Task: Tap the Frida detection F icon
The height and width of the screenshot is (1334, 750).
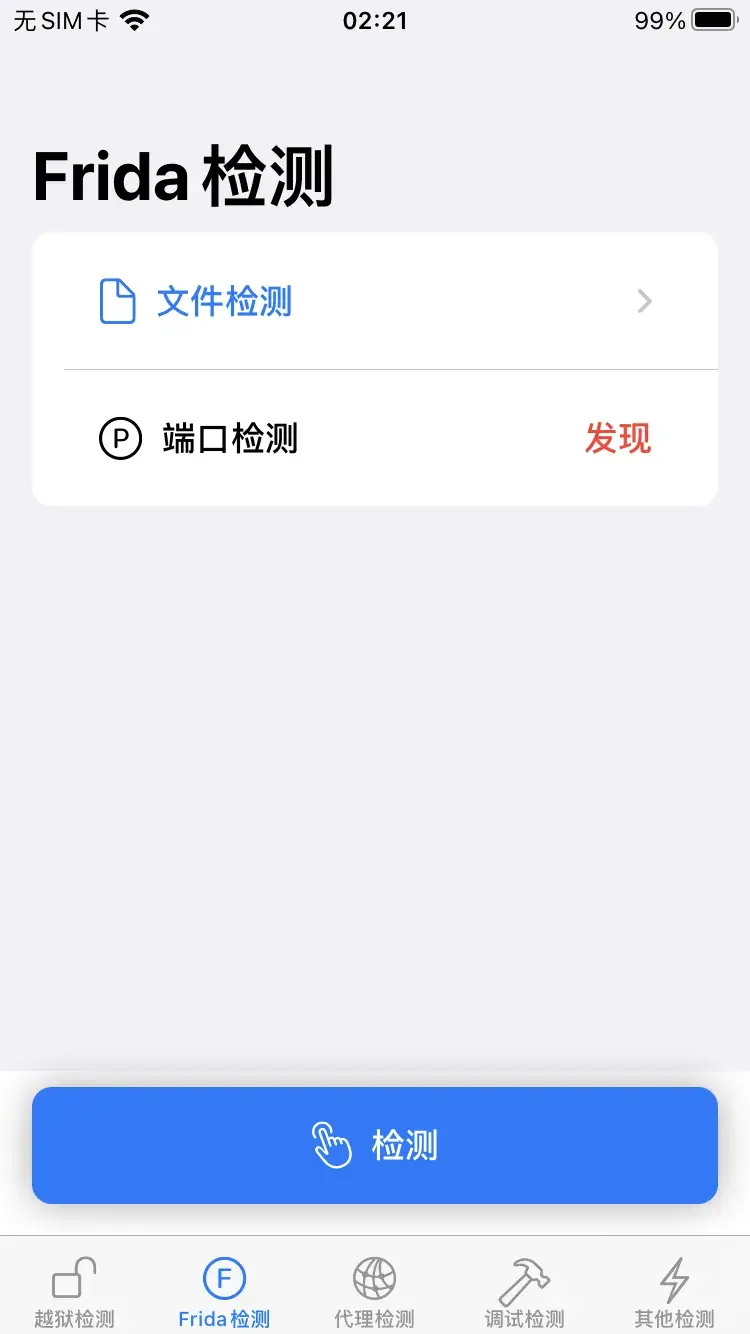Action: [x=223, y=1277]
